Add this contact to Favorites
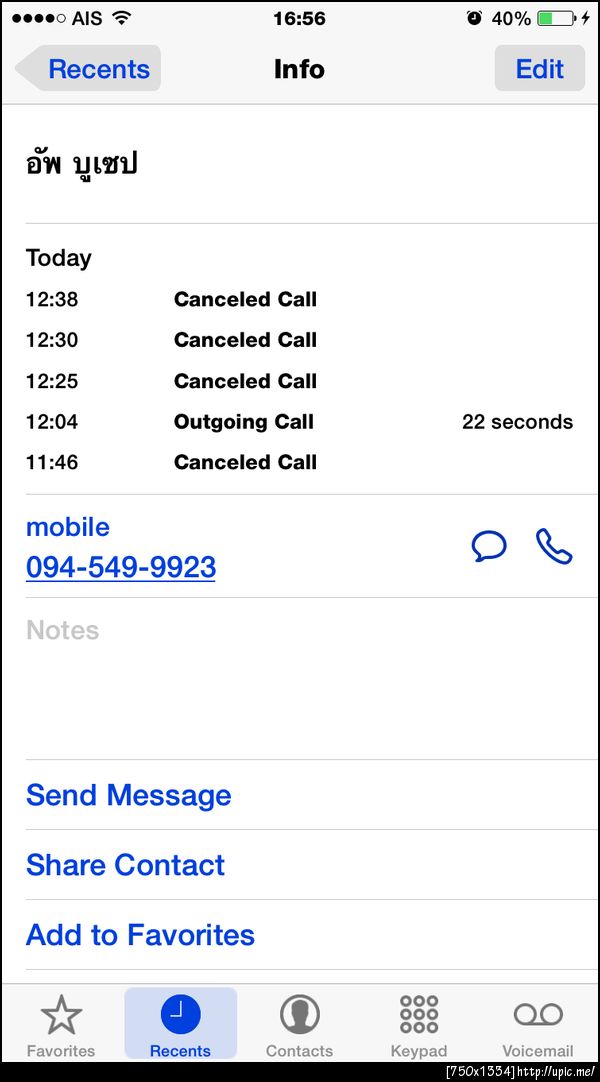 click(x=140, y=935)
